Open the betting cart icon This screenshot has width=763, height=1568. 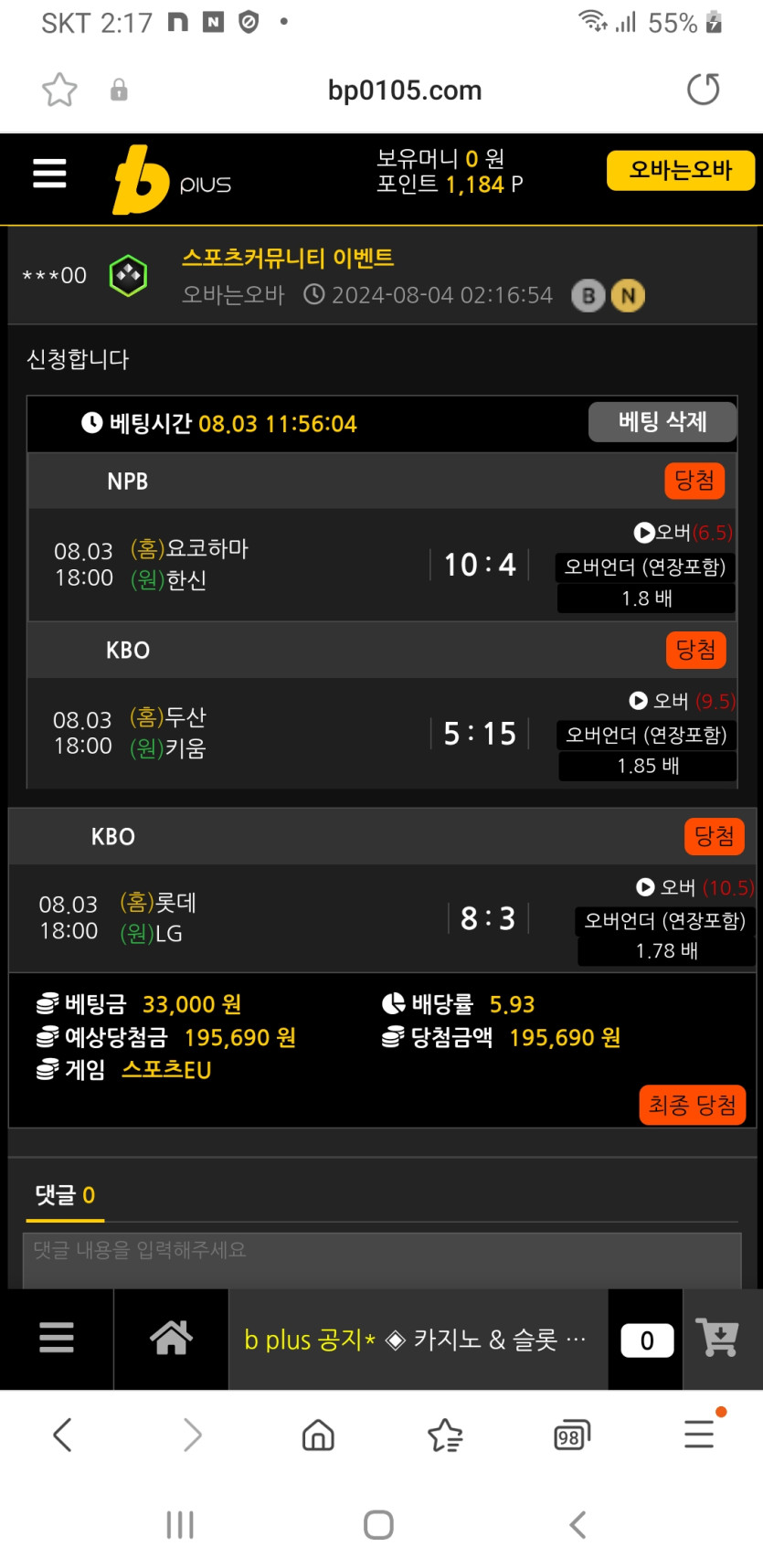(x=717, y=1338)
